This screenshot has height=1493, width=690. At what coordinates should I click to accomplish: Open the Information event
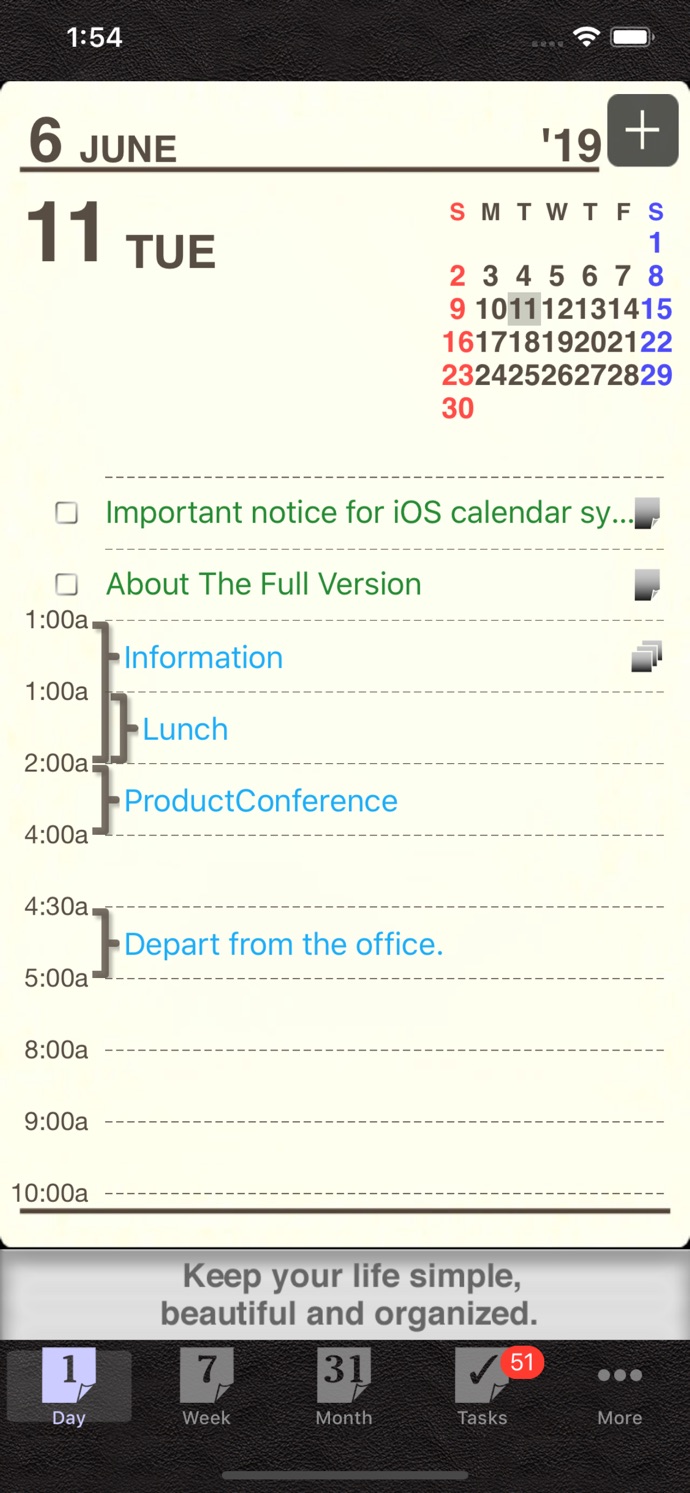pos(204,657)
